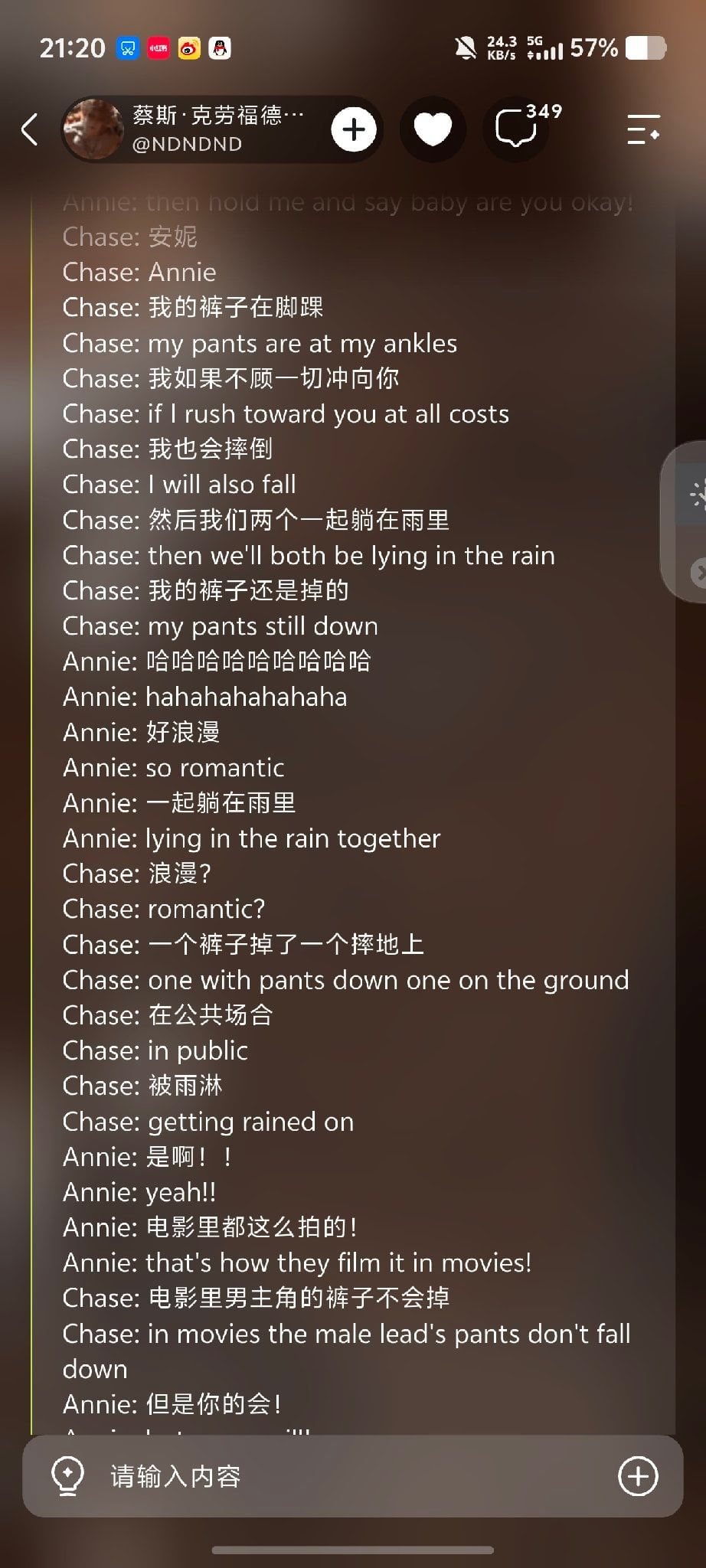Follow the author with the plus button
The image size is (706, 1568).
coord(354,129)
